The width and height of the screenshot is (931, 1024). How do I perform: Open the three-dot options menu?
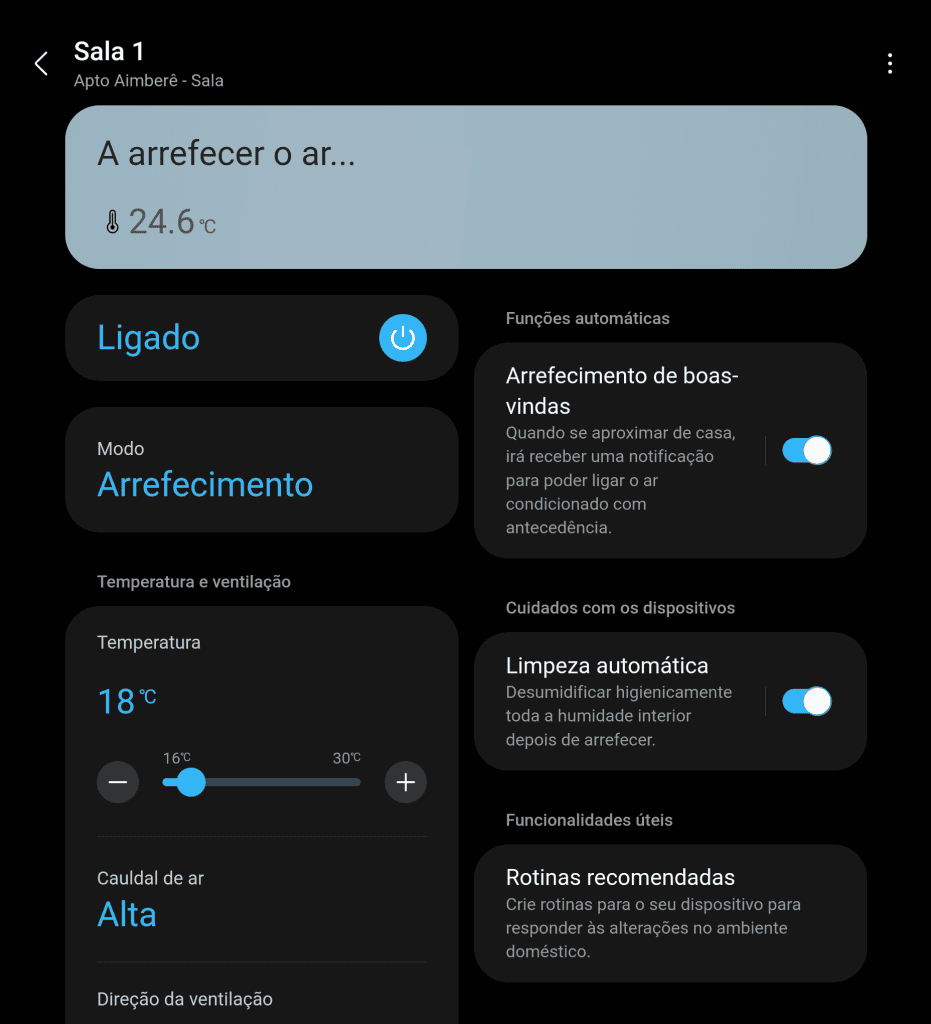tap(889, 63)
